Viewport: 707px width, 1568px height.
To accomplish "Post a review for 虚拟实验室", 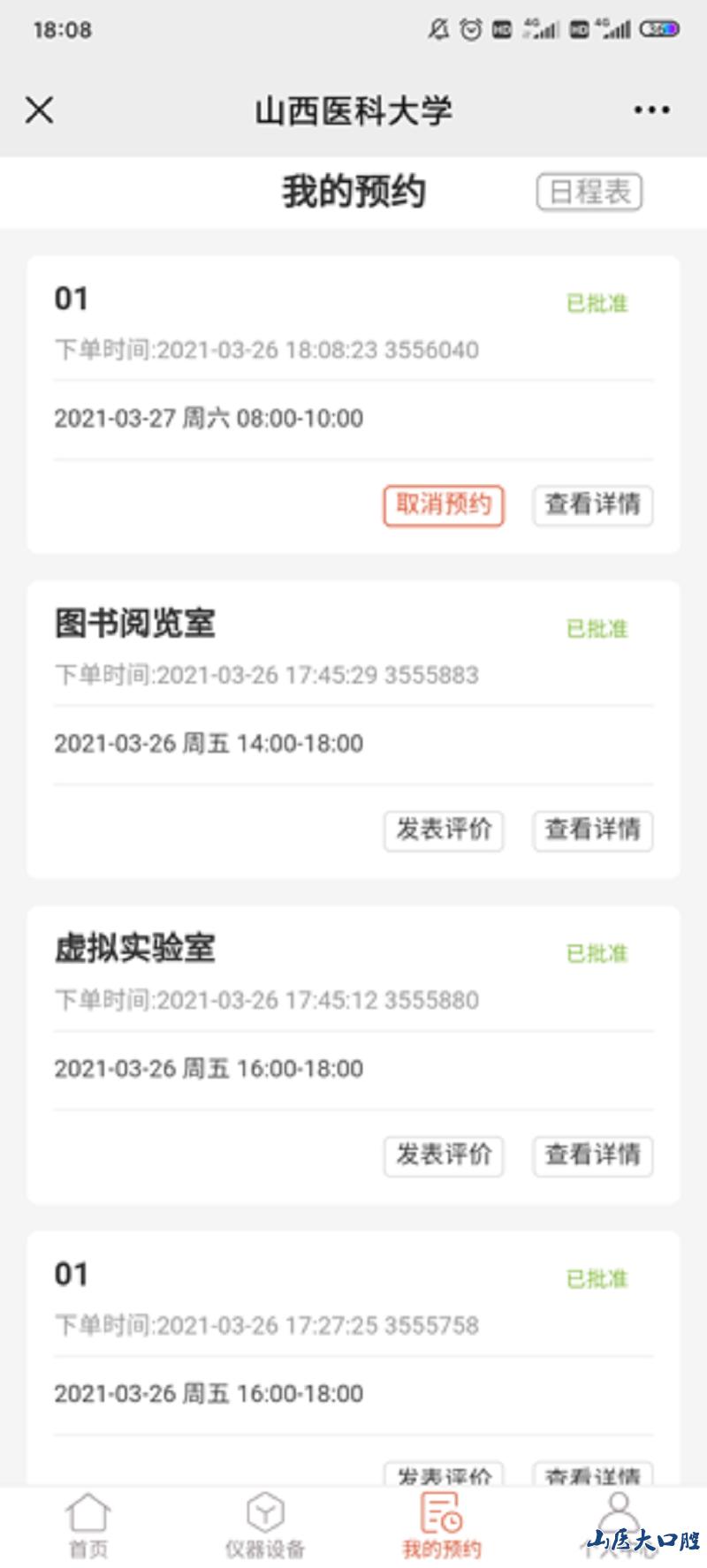I will [x=443, y=1155].
